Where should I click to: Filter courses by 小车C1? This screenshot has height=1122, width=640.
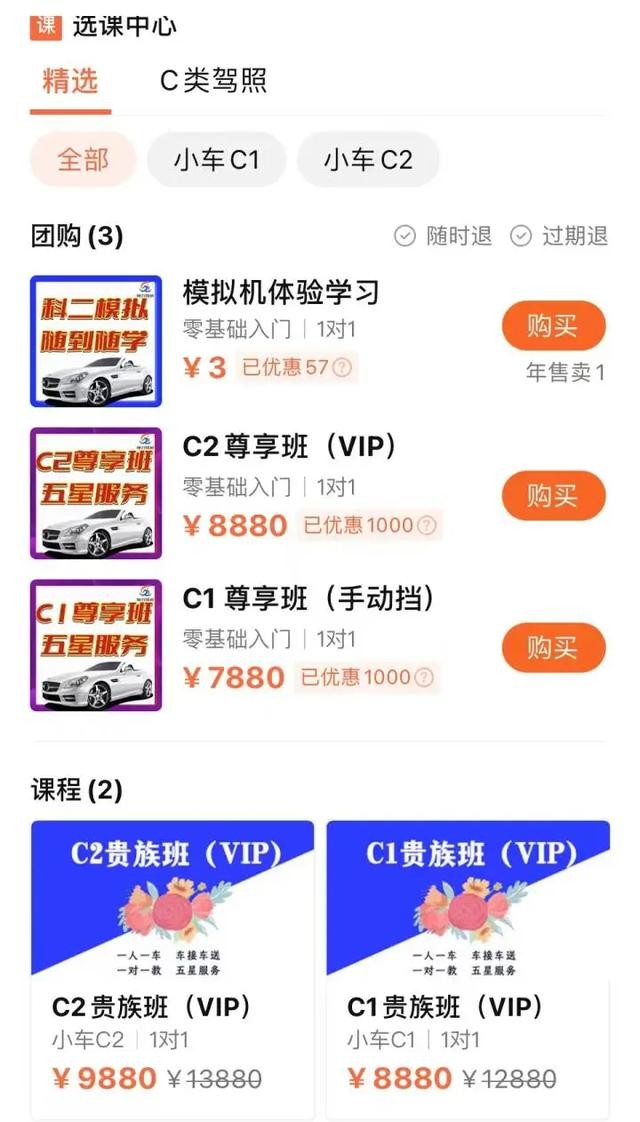[216, 160]
